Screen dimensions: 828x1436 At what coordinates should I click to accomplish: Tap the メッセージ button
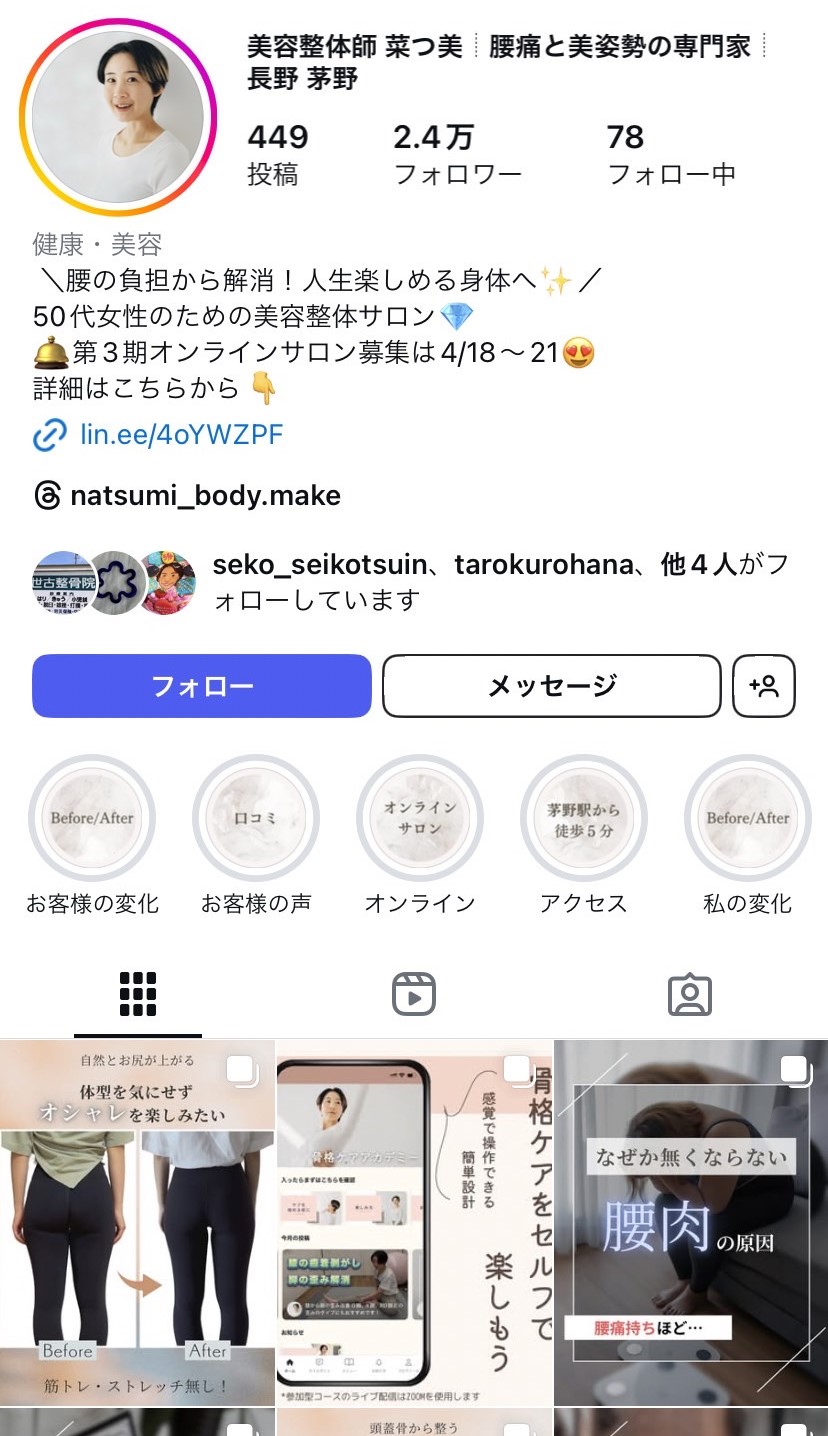(552, 686)
